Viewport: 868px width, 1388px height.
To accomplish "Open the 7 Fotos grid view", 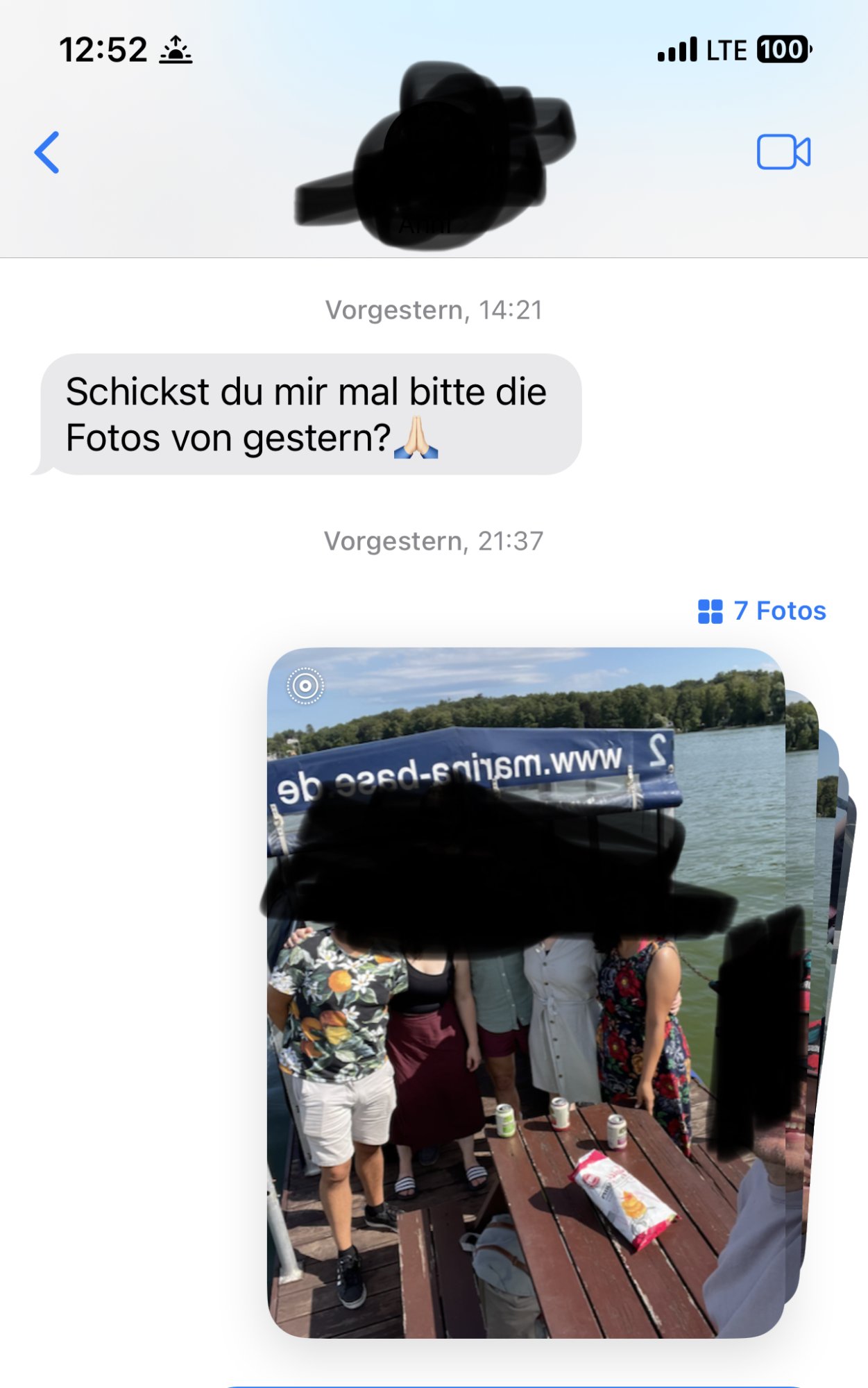I will (762, 611).
